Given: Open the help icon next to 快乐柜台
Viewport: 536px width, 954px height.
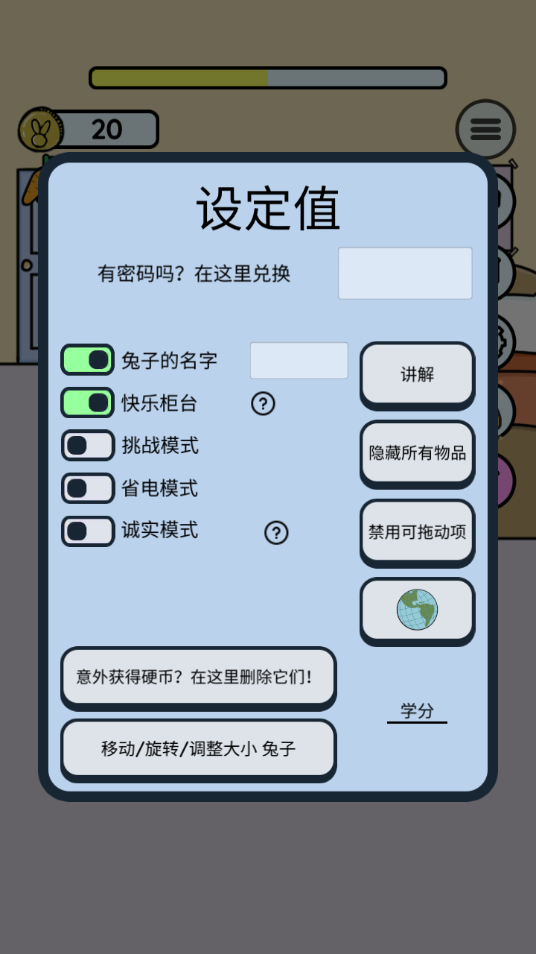Looking at the screenshot, I should tap(263, 403).
